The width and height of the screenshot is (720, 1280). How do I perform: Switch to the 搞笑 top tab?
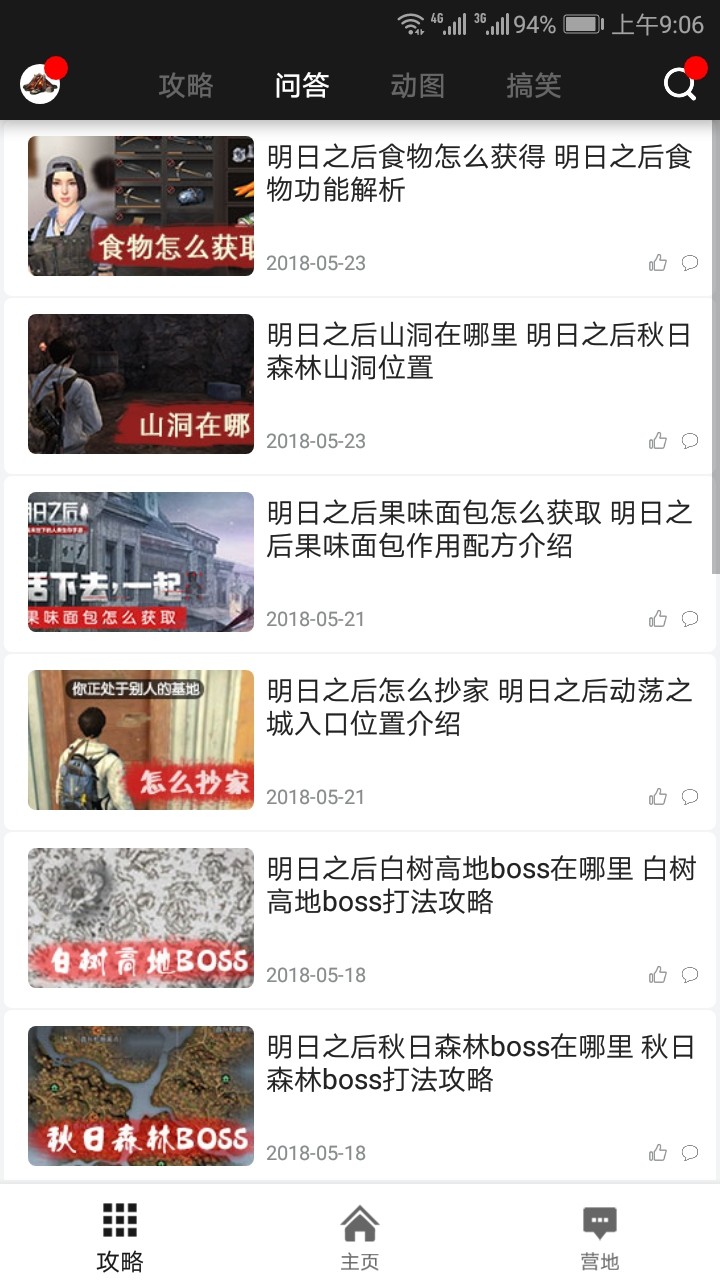coord(533,86)
